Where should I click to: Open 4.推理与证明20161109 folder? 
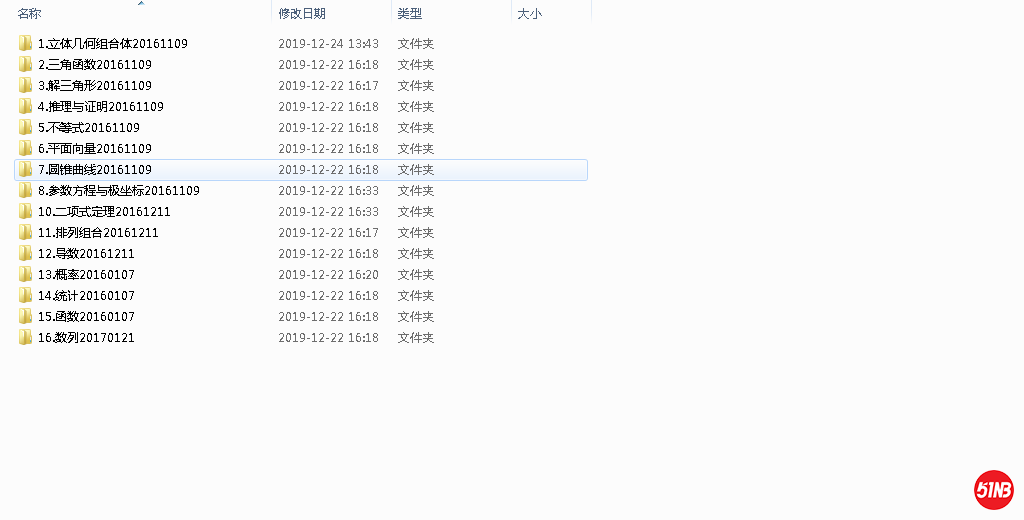pos(100,107)
